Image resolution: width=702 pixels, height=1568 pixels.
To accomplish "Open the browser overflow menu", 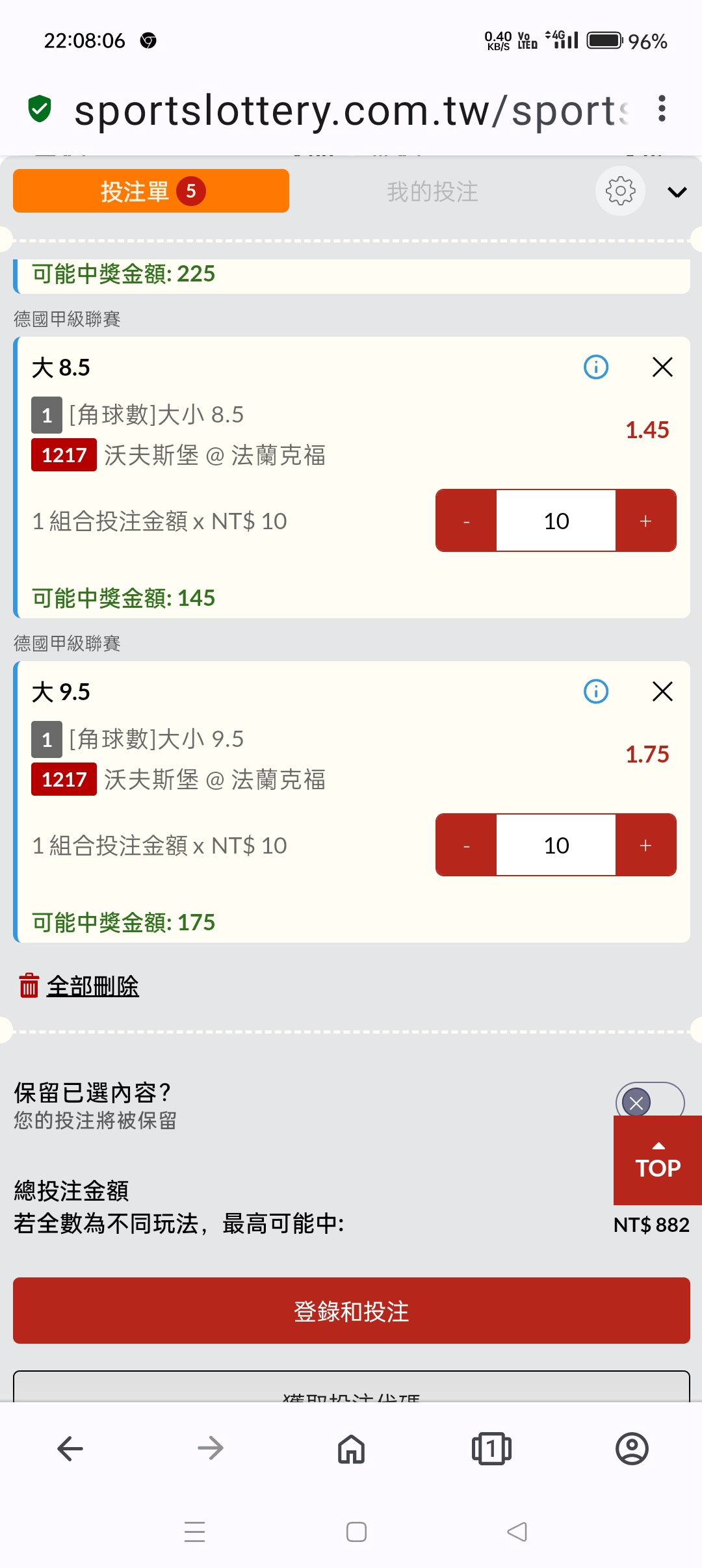I will 662,109.
